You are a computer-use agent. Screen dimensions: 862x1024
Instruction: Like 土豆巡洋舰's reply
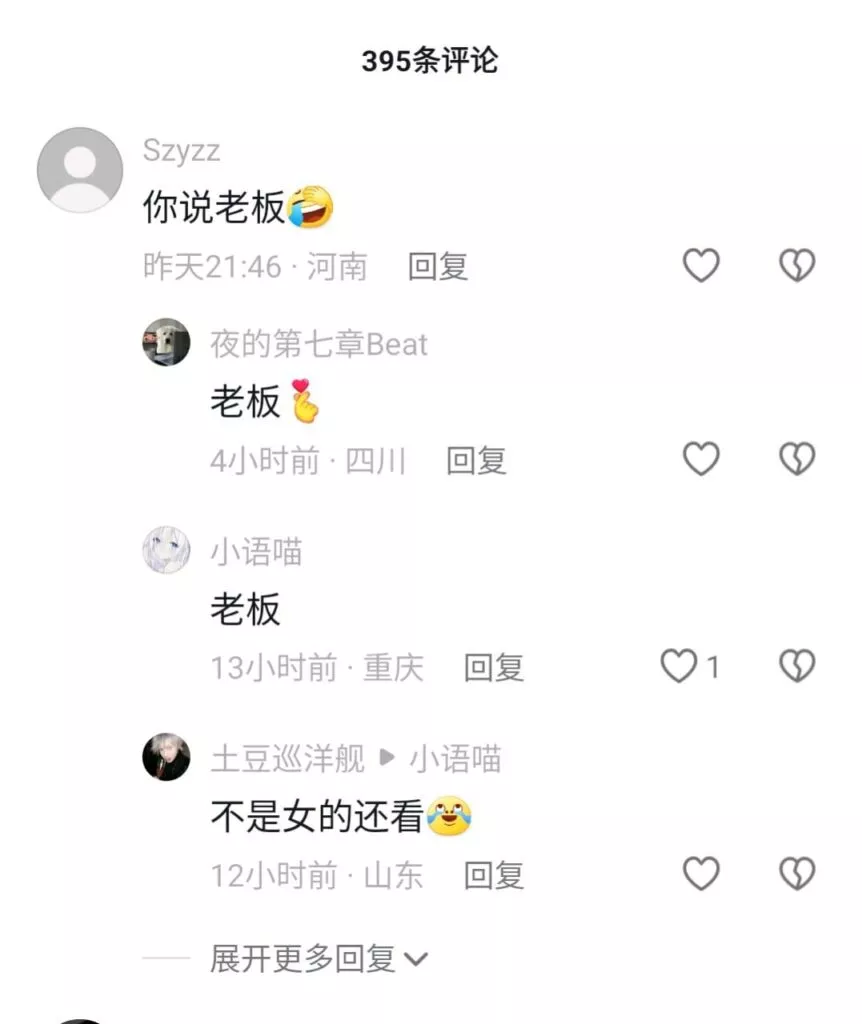click(x=701, y=874)
